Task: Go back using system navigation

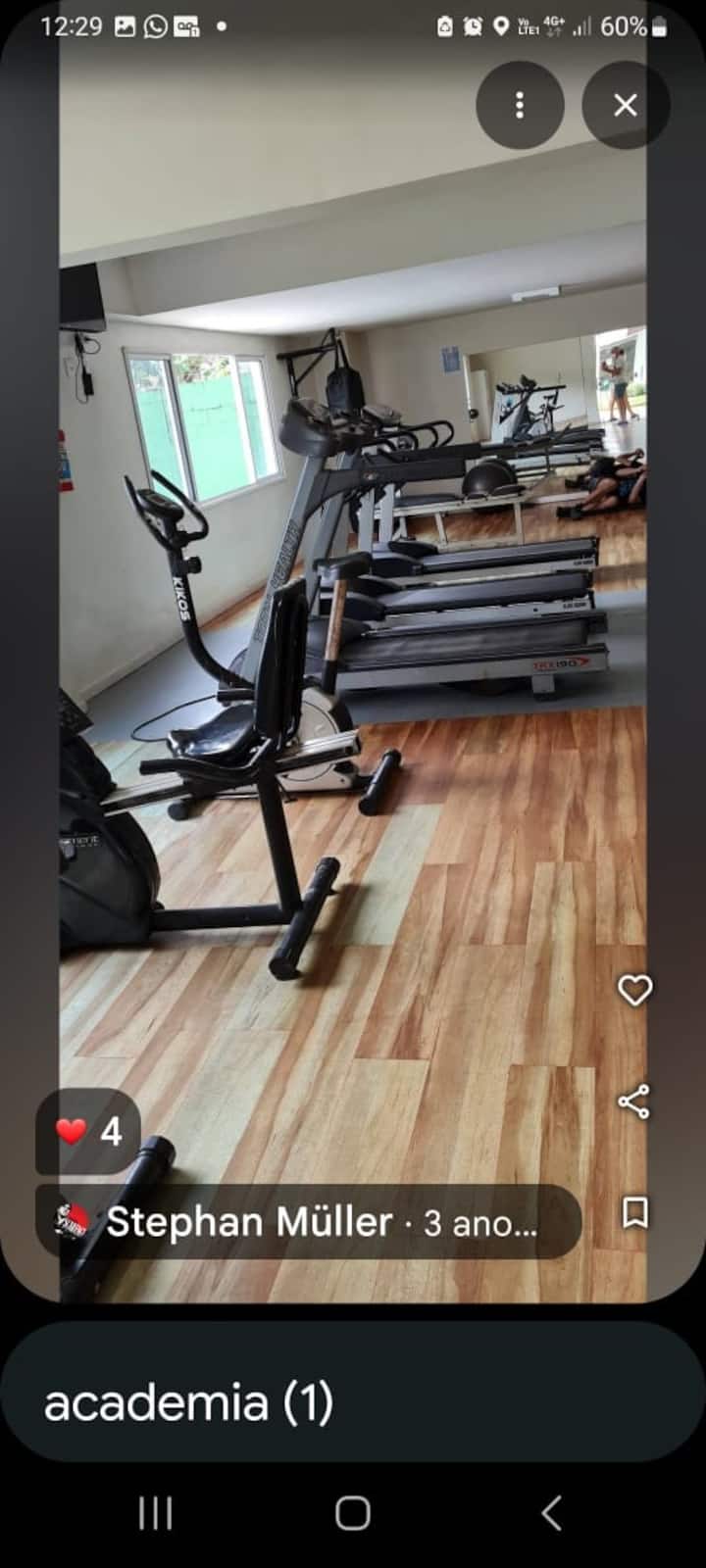Action: coord(552,1513)
